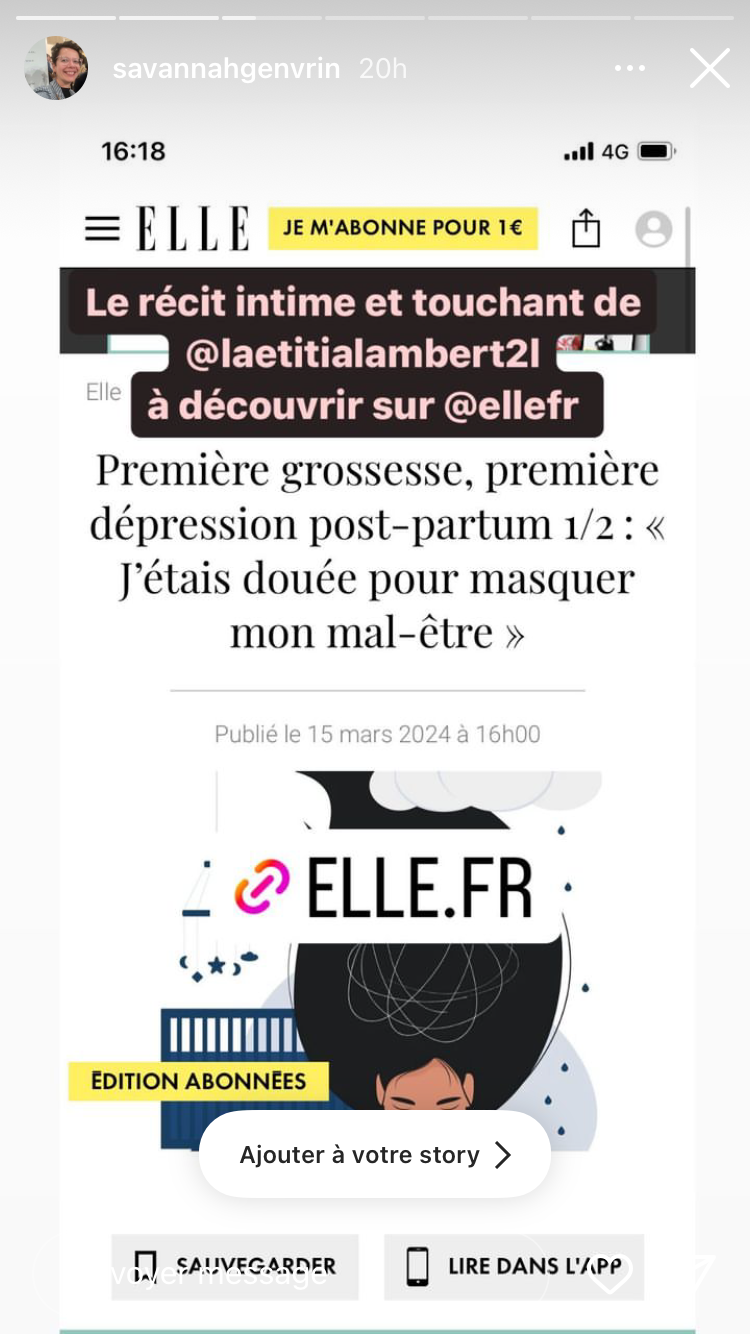Open the story overflow menu
This screenshot has height=1334, width=750.
629,69
